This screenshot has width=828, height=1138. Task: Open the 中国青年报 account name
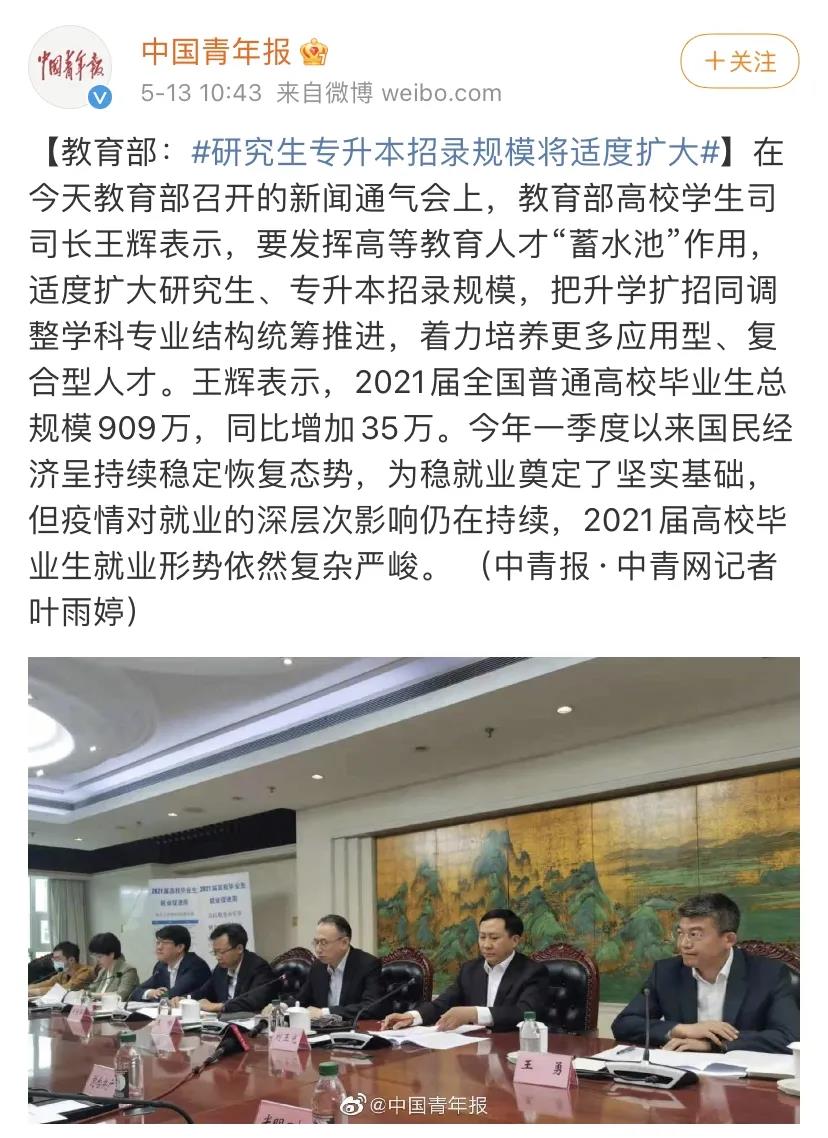[215, 50]
